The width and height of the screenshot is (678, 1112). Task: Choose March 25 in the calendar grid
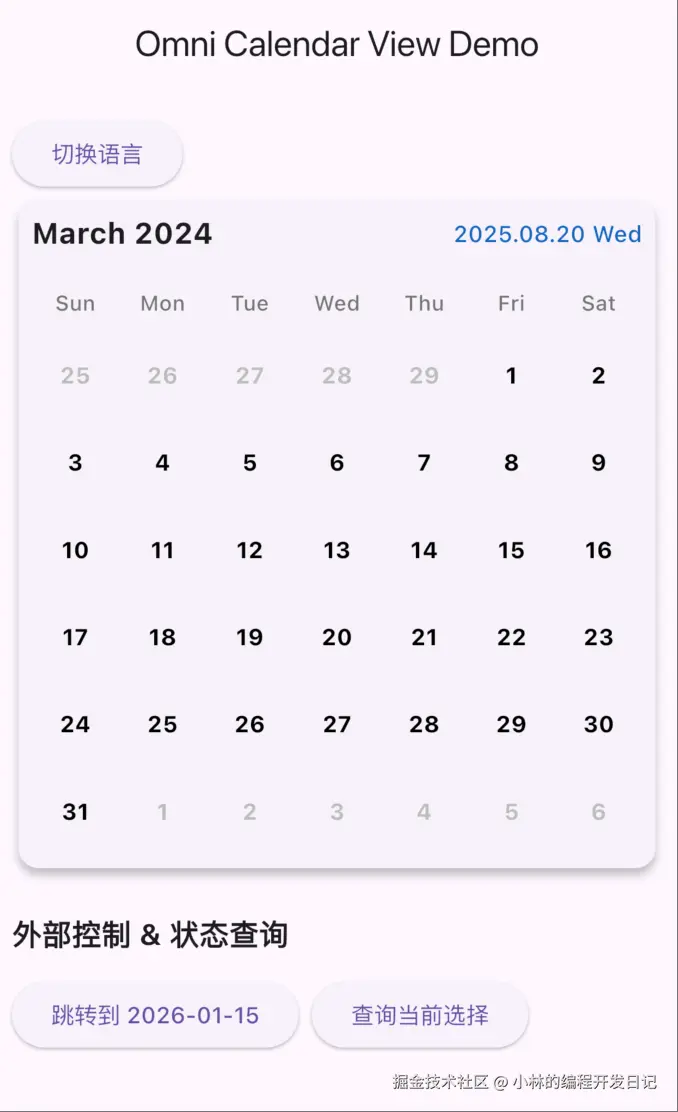coord(162,724)
